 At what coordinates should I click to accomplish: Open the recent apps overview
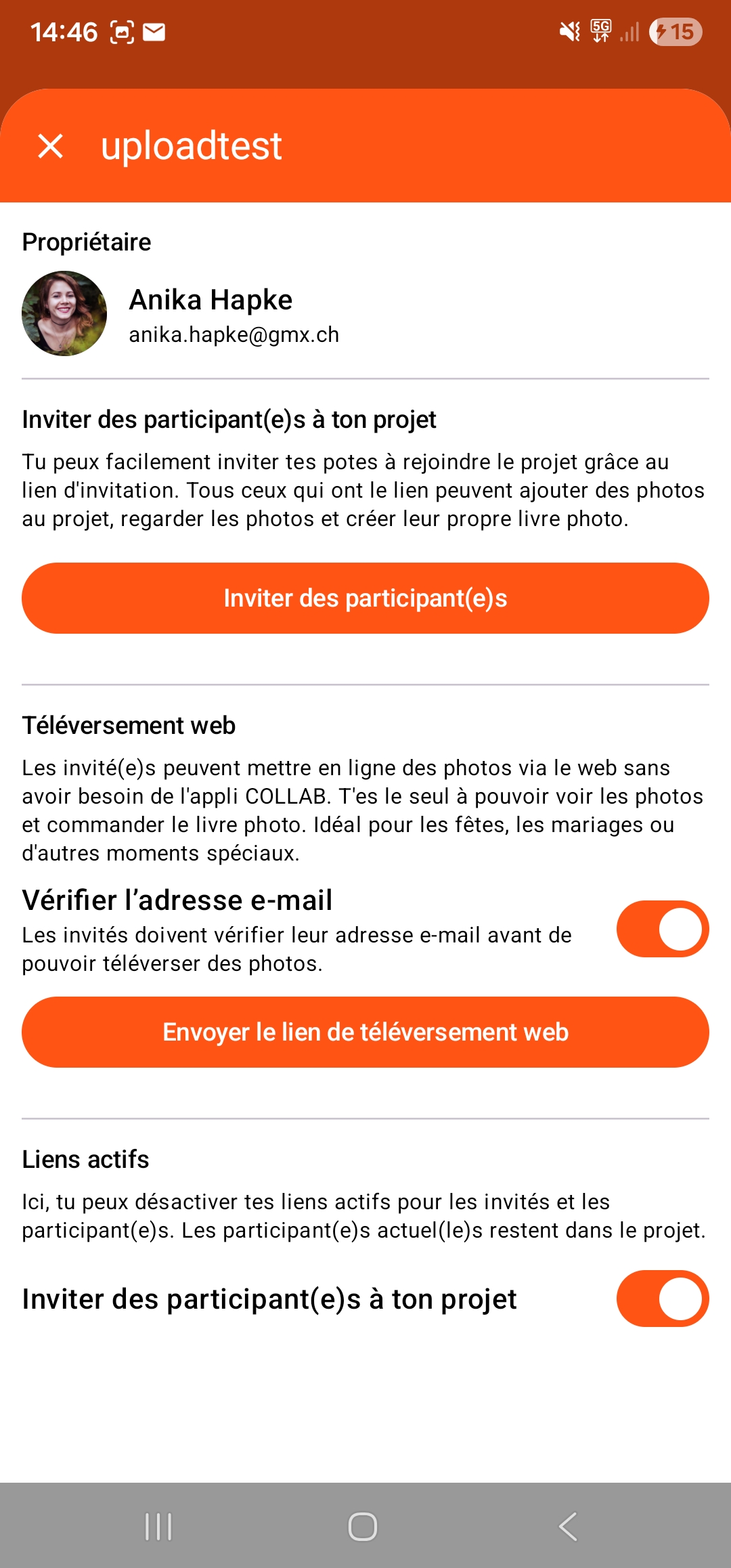coord(159,1527)
